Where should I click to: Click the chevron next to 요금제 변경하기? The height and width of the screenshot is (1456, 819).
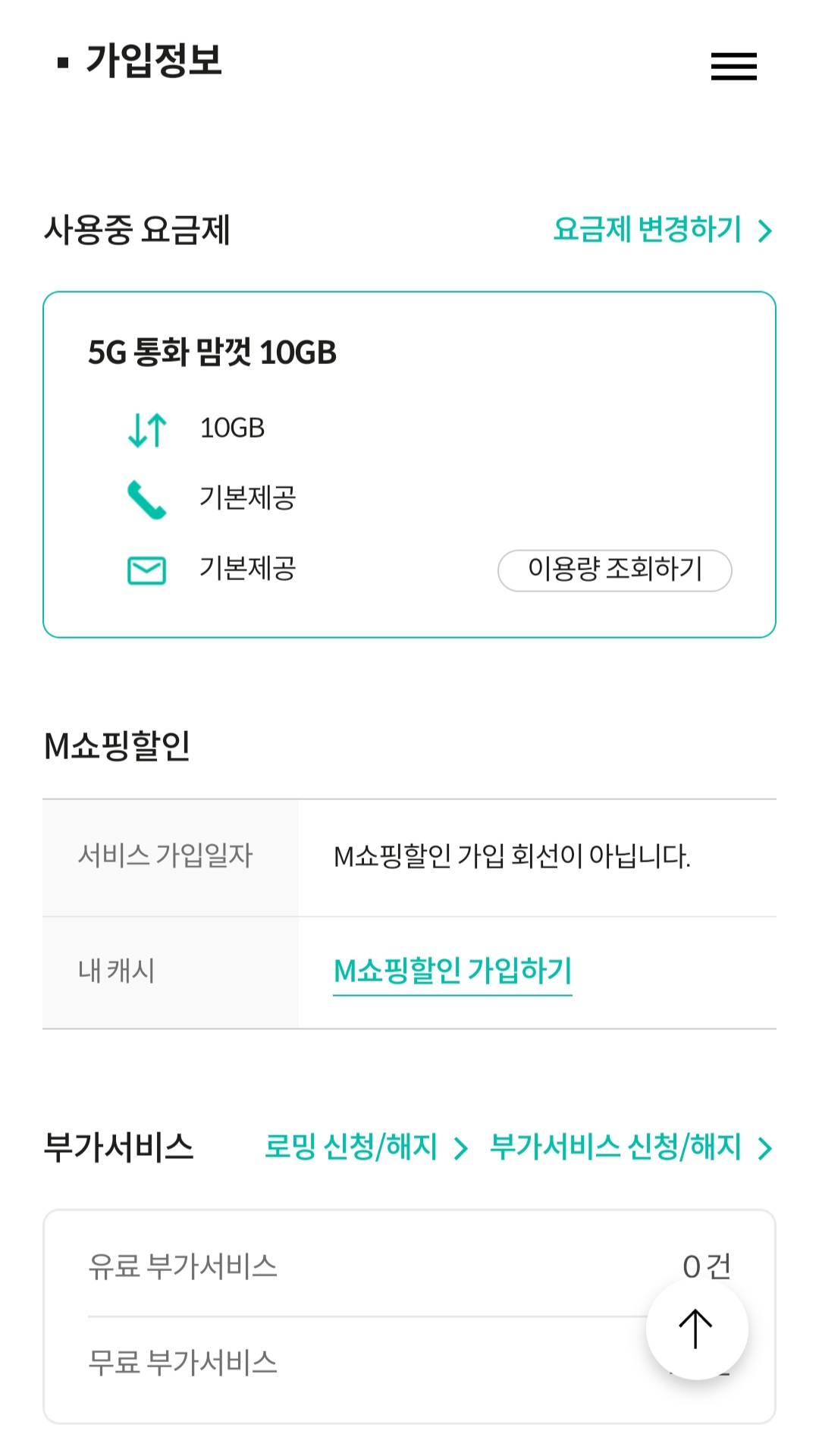click(765, 230)
